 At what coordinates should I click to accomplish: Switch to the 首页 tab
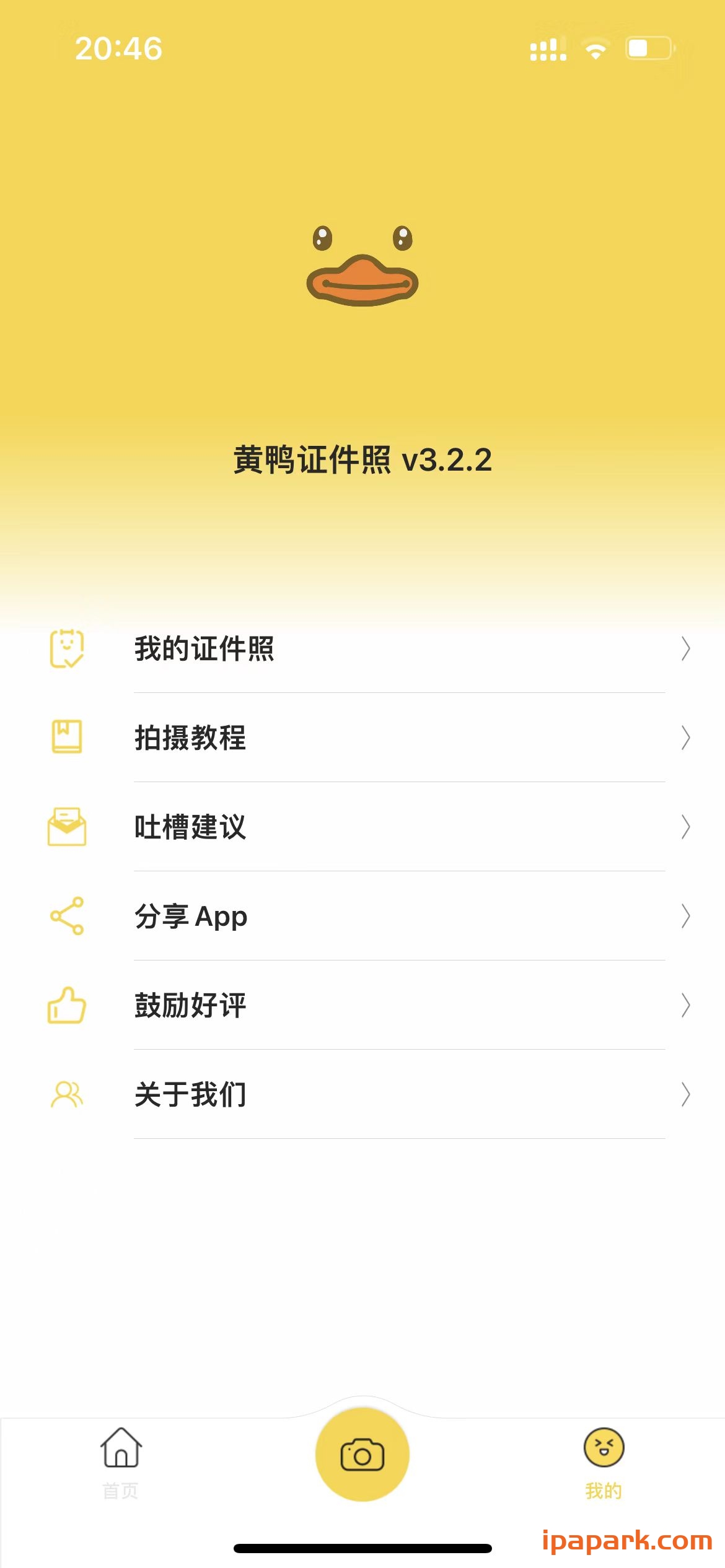[x=121, y=1474]
